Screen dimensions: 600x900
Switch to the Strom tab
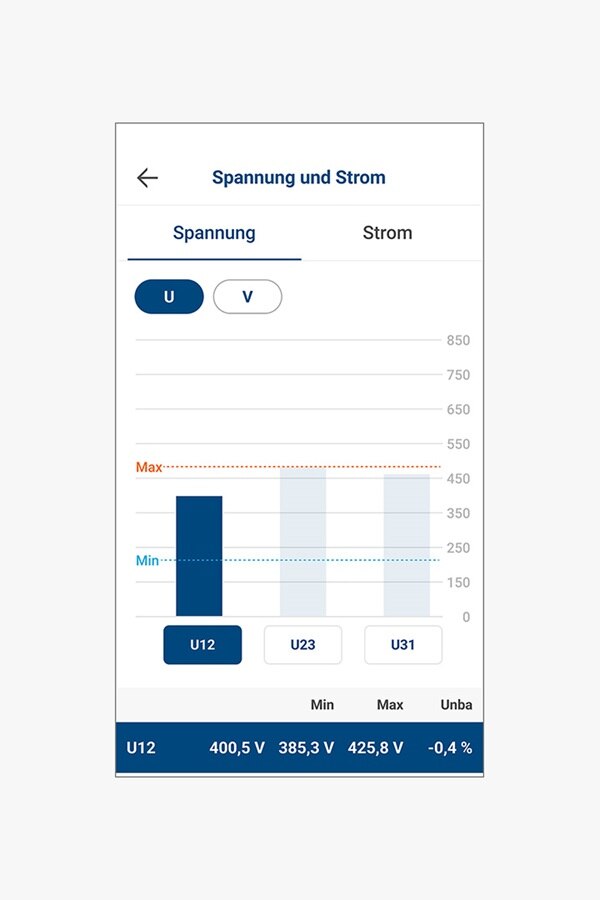pos(387,233)
